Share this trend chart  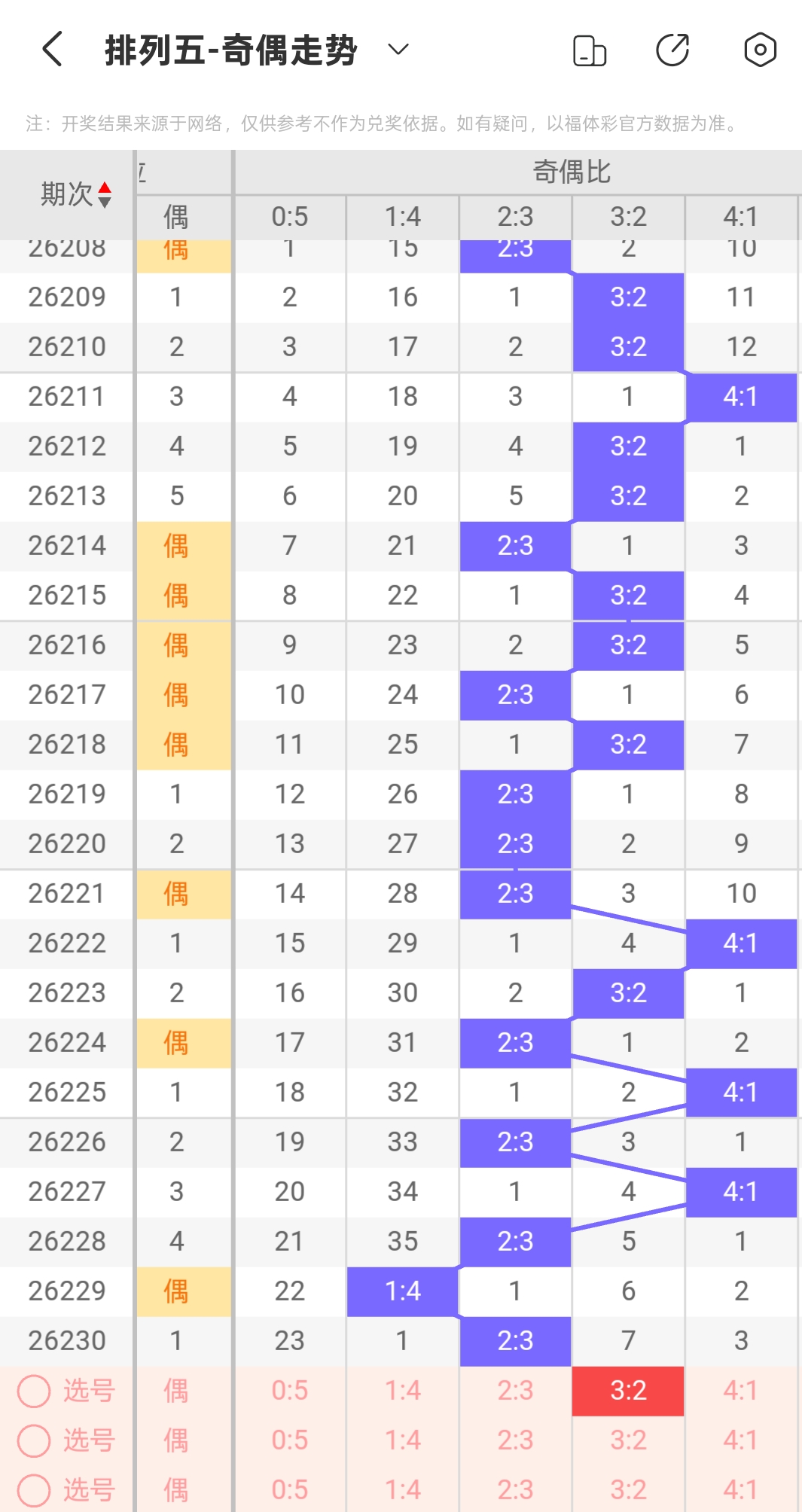click(x=672, y=50)
